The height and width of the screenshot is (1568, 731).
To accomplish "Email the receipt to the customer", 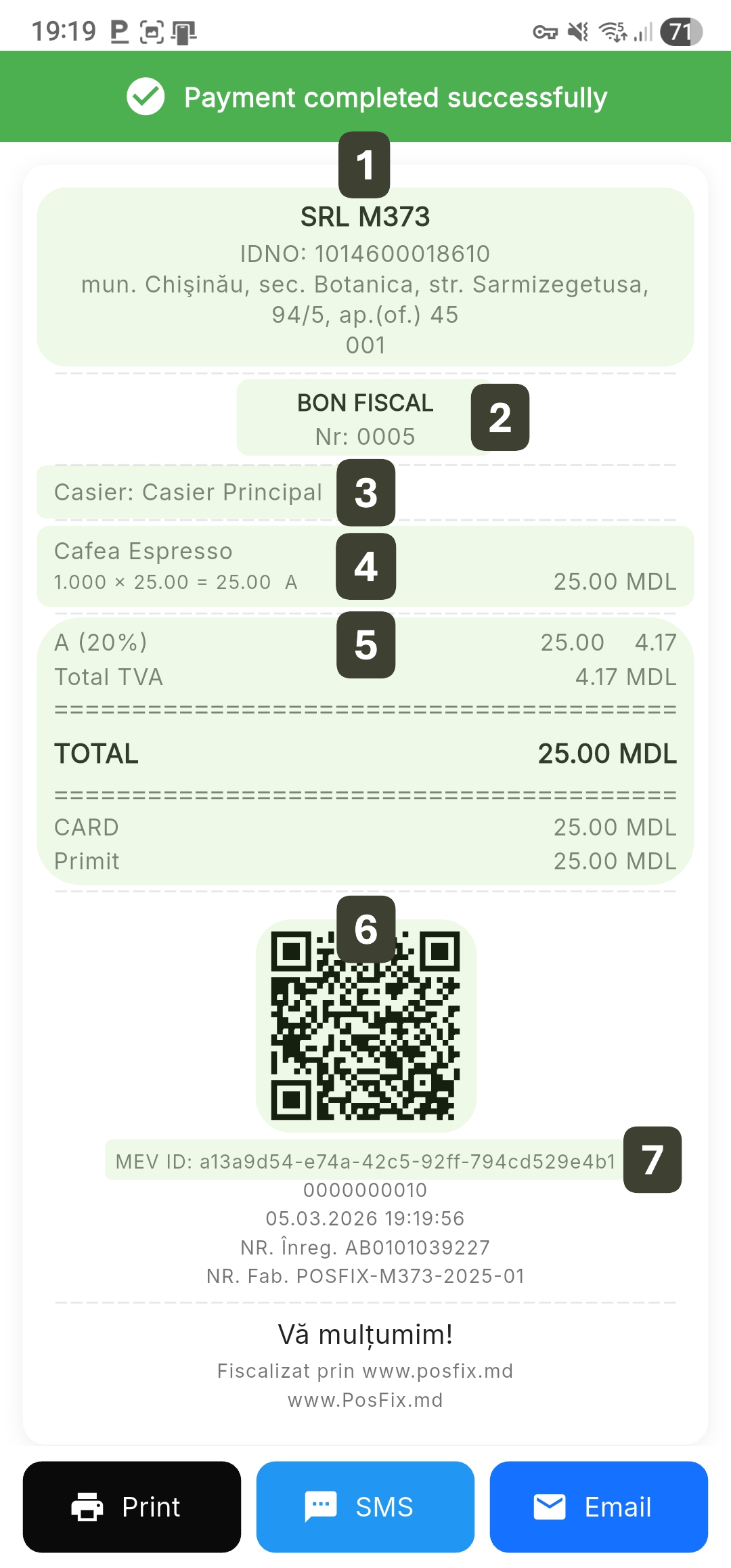I will pyautogui.click(x=598, y=1506).
